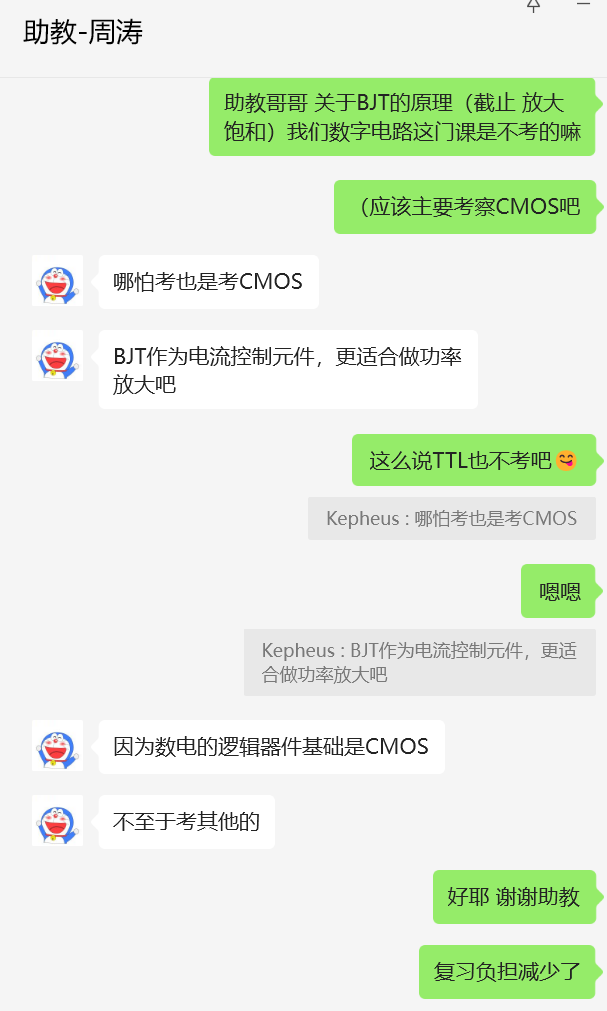Jump to quoted message "Kepheus : 哪怕考也是考CMOS"
Image resolution: width=607 pixels, height=1011 pixels.
coord(452,519)
